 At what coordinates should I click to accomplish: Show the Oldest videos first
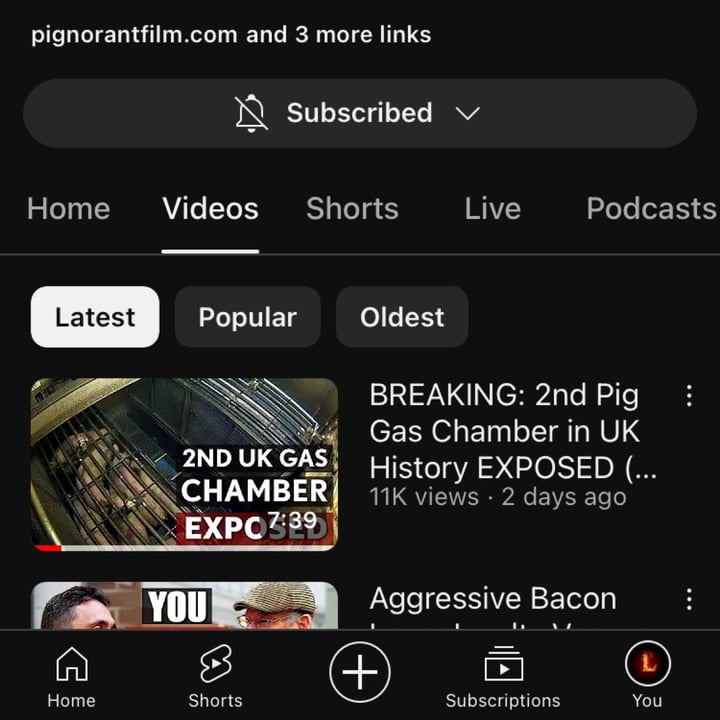tap(402, 317)
